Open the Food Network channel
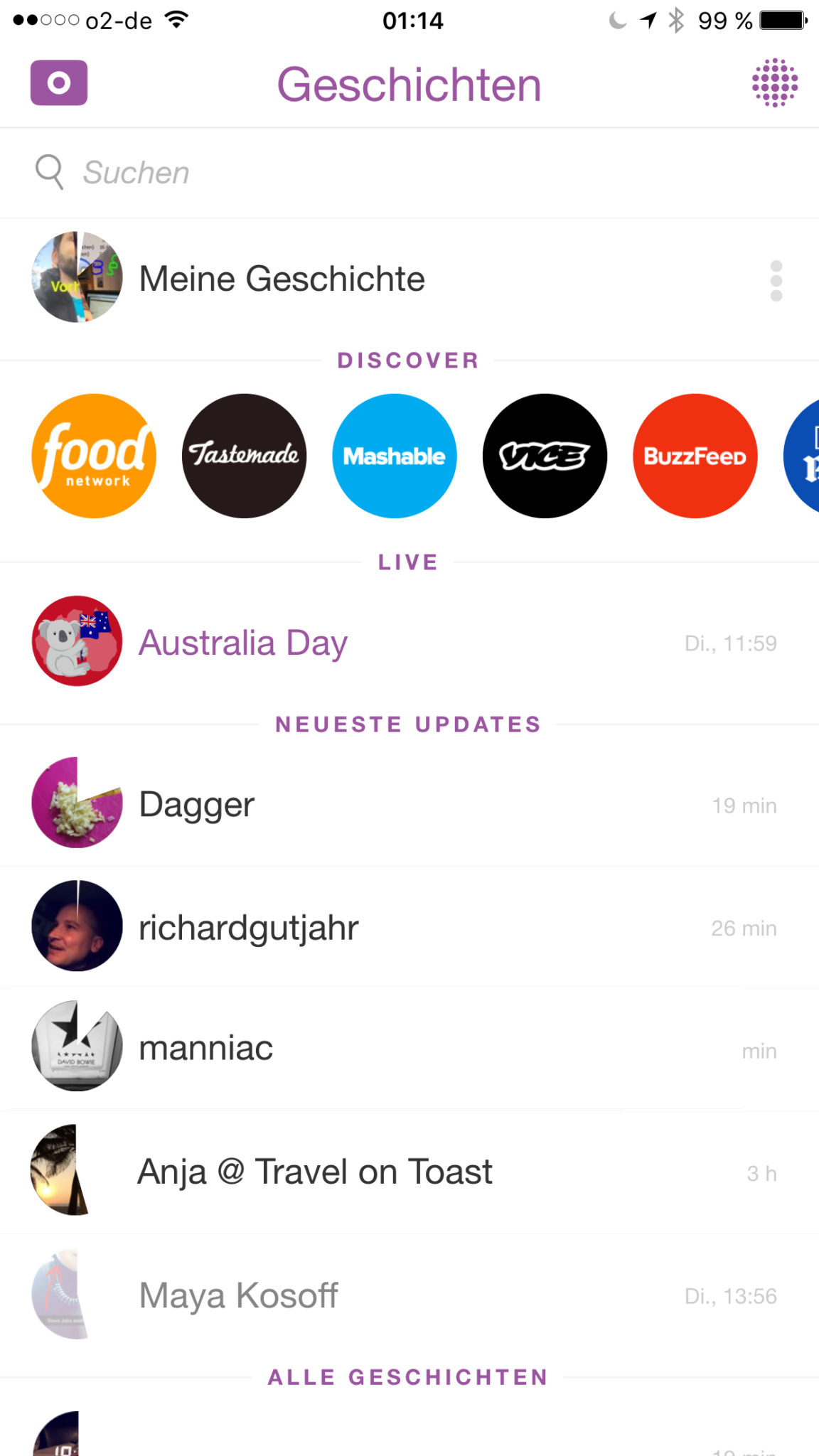819x1456 pixels. coord(94,456)
